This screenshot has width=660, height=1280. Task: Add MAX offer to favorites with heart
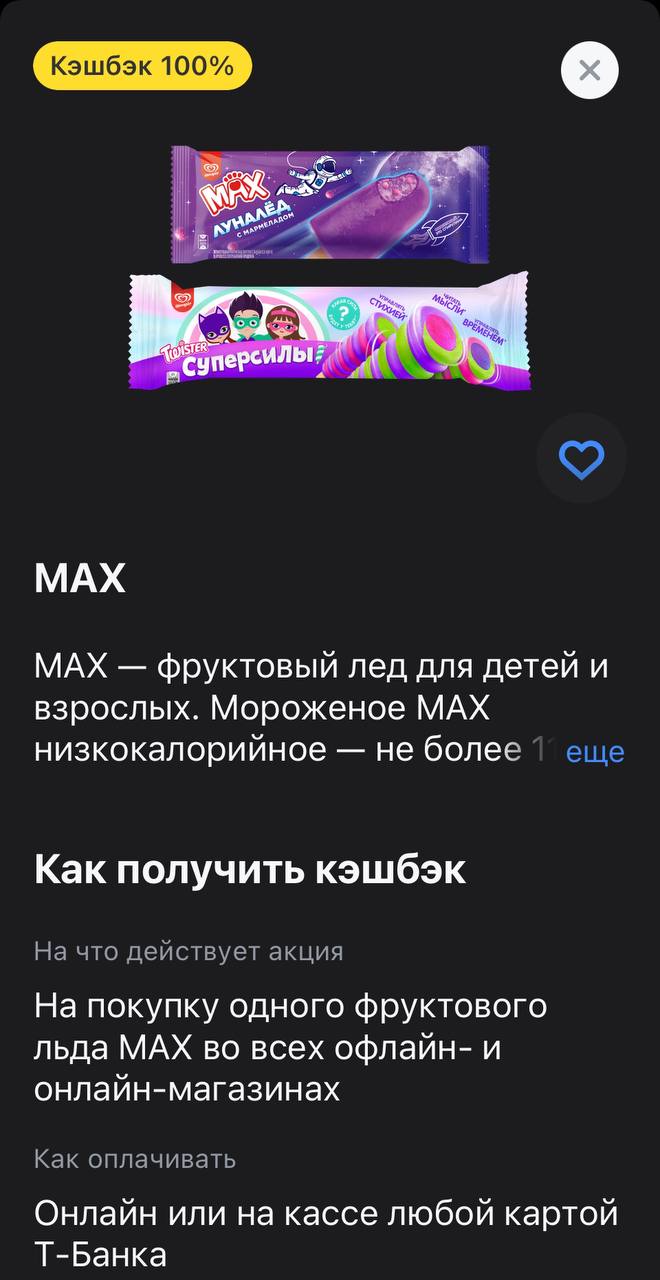click(x=581, y=459)
